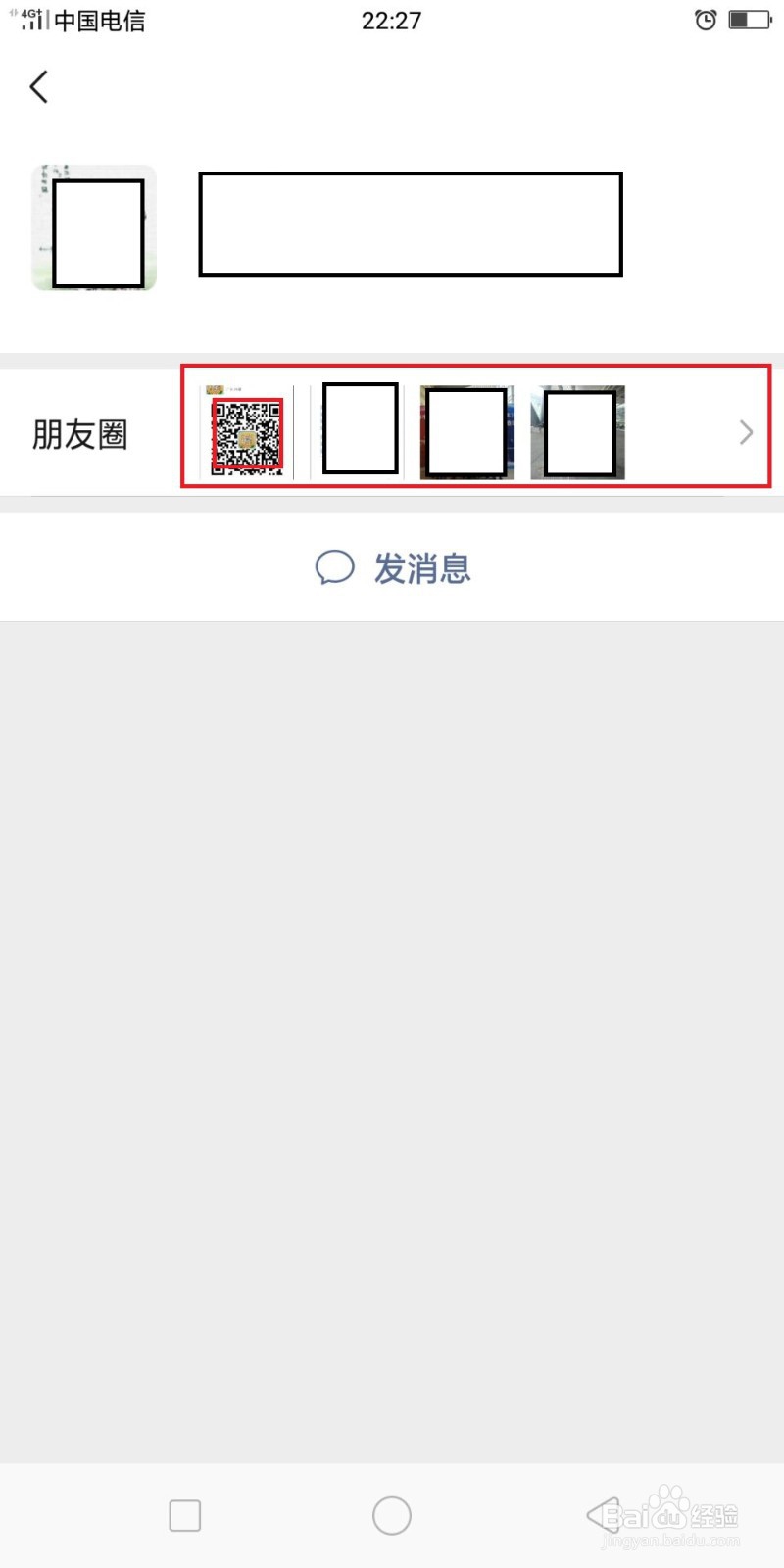Tap the time 22:27 in the status bar
784x1568 pixels.
(391, 20)
